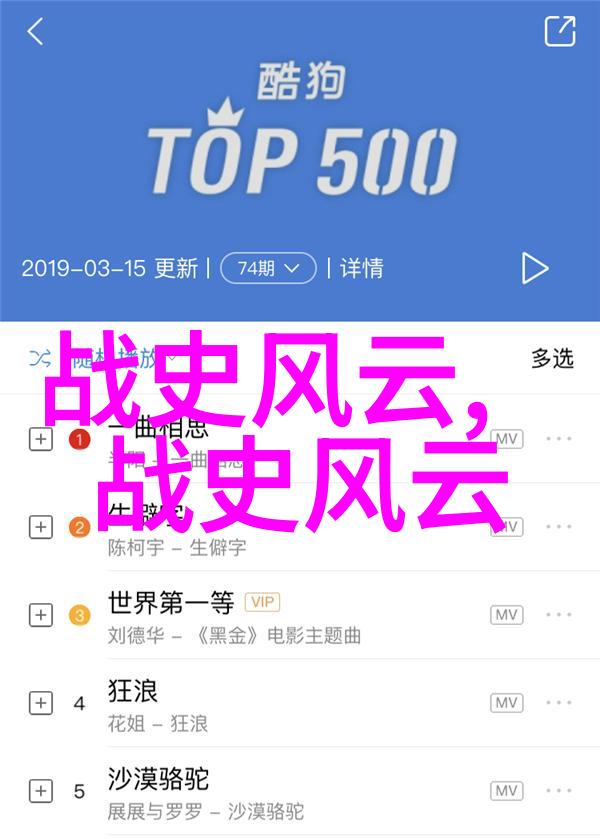Open the 详情 details link
Screen dimensions: 600x839
click(361, 268)
